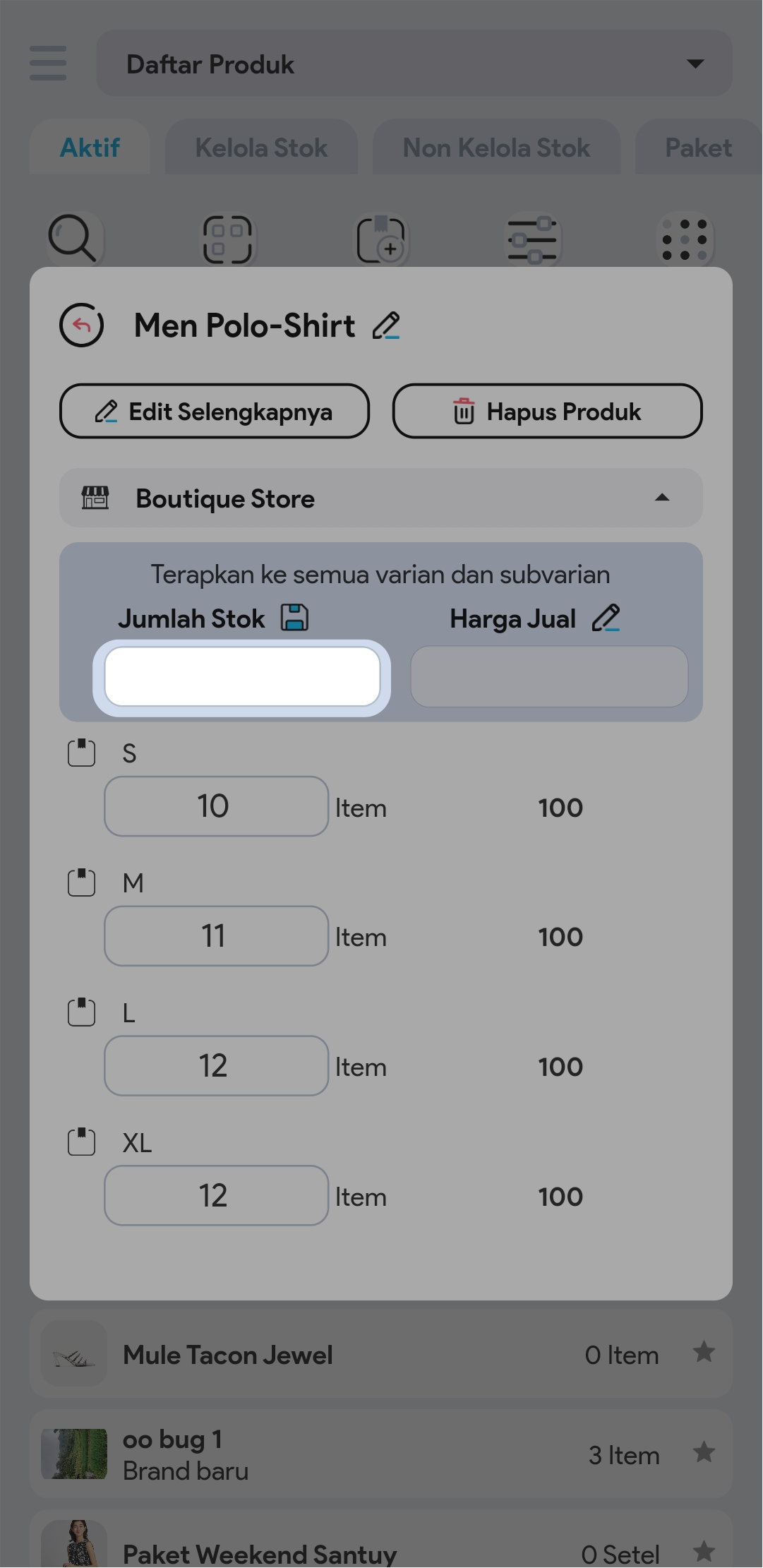Image resolution: width=763 pixels, height=1568 pixels.
Task: Edit stock quantity for size M
Action: (216, 937)
